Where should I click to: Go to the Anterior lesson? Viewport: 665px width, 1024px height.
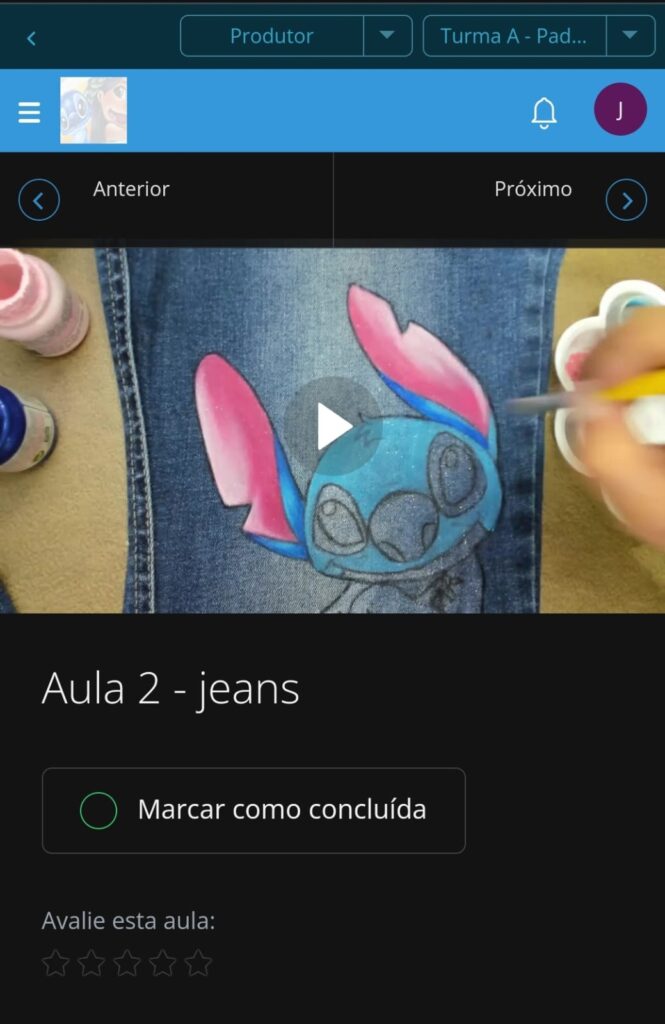pos(40,200)
